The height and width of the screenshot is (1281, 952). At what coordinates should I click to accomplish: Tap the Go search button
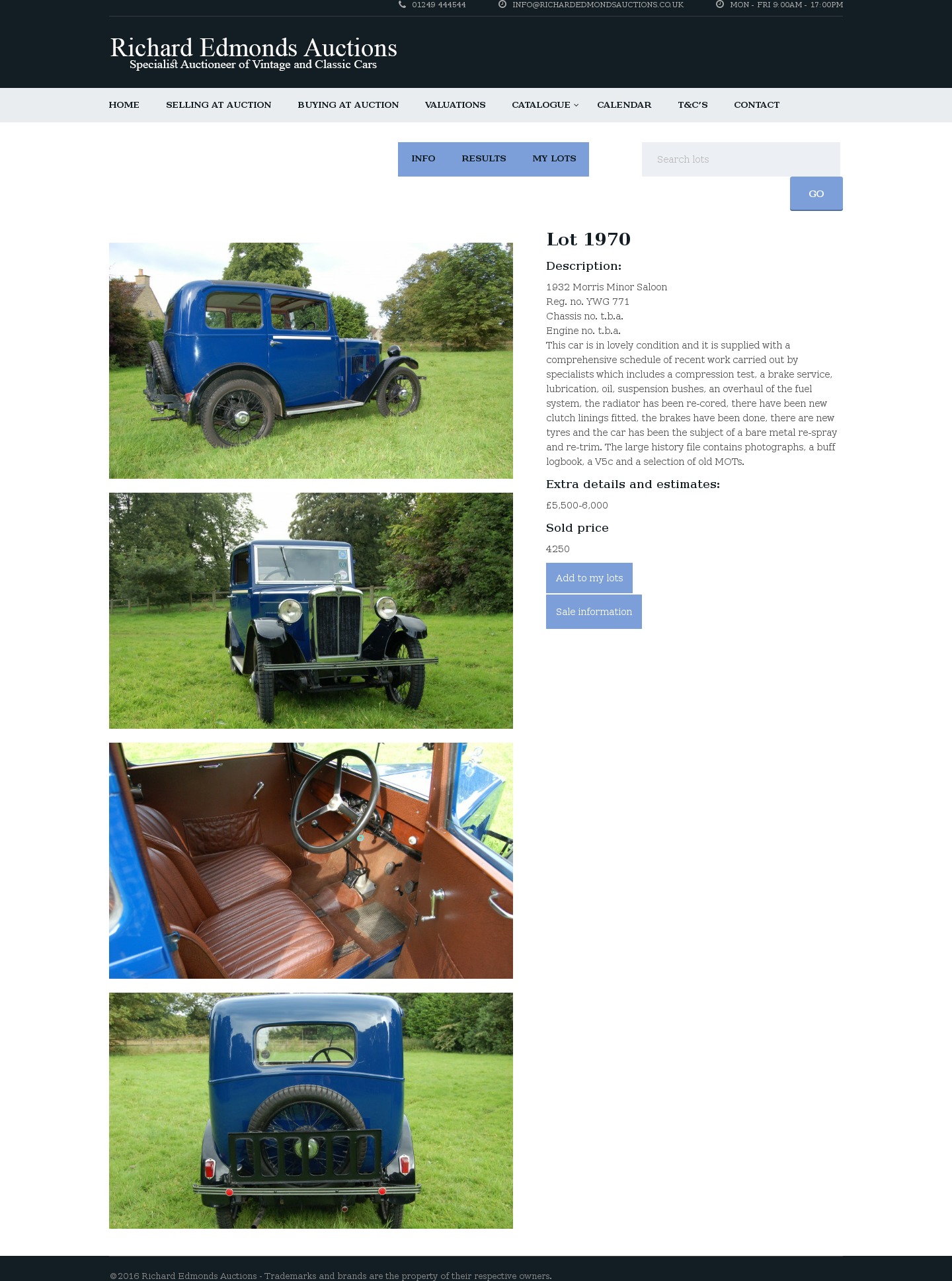coord(816,194)
